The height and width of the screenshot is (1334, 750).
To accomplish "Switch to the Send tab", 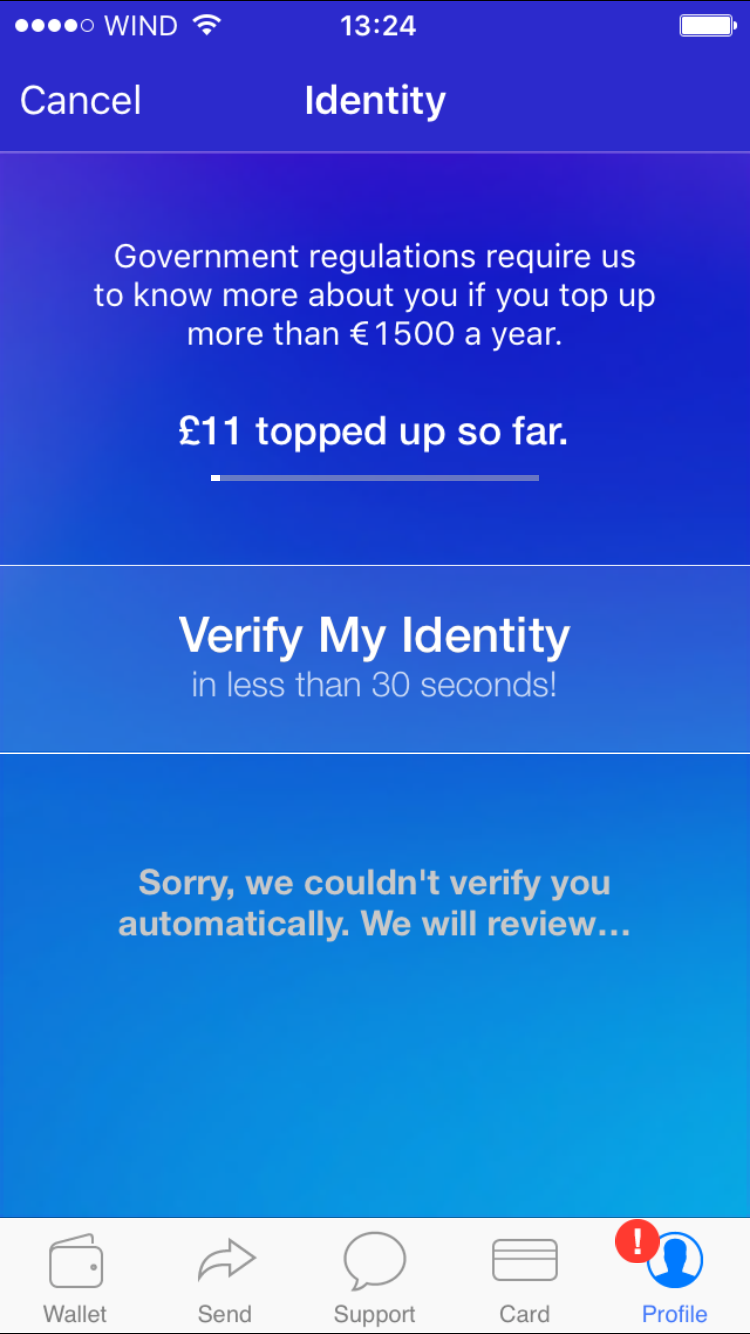I will [x=225, y=1277].
